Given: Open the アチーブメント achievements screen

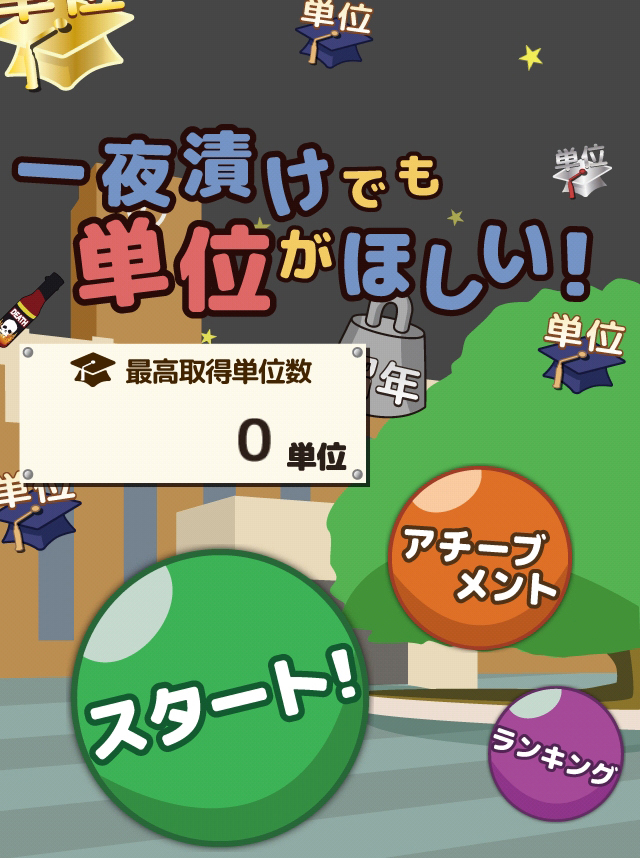Looking at the screenshot, I should (x=480, y=558).
